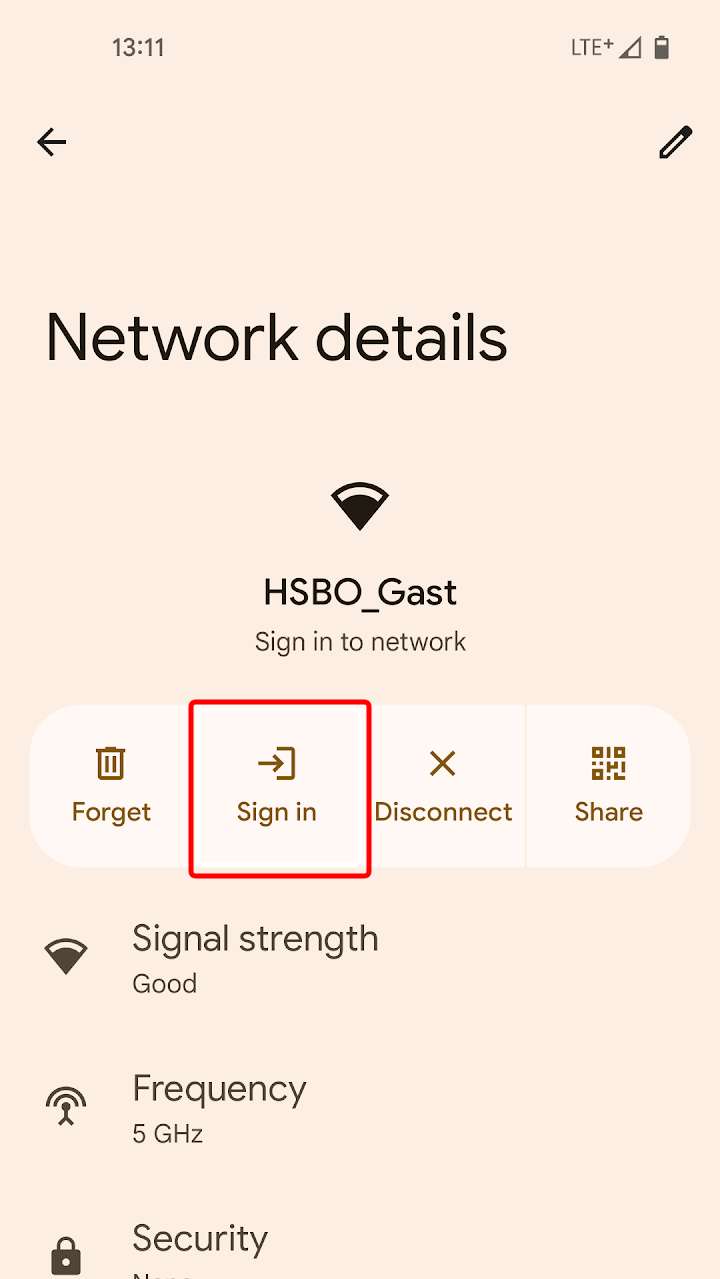Forget the HSBO_Gast network
720x1279 pixels.
(x=111, y=787)
